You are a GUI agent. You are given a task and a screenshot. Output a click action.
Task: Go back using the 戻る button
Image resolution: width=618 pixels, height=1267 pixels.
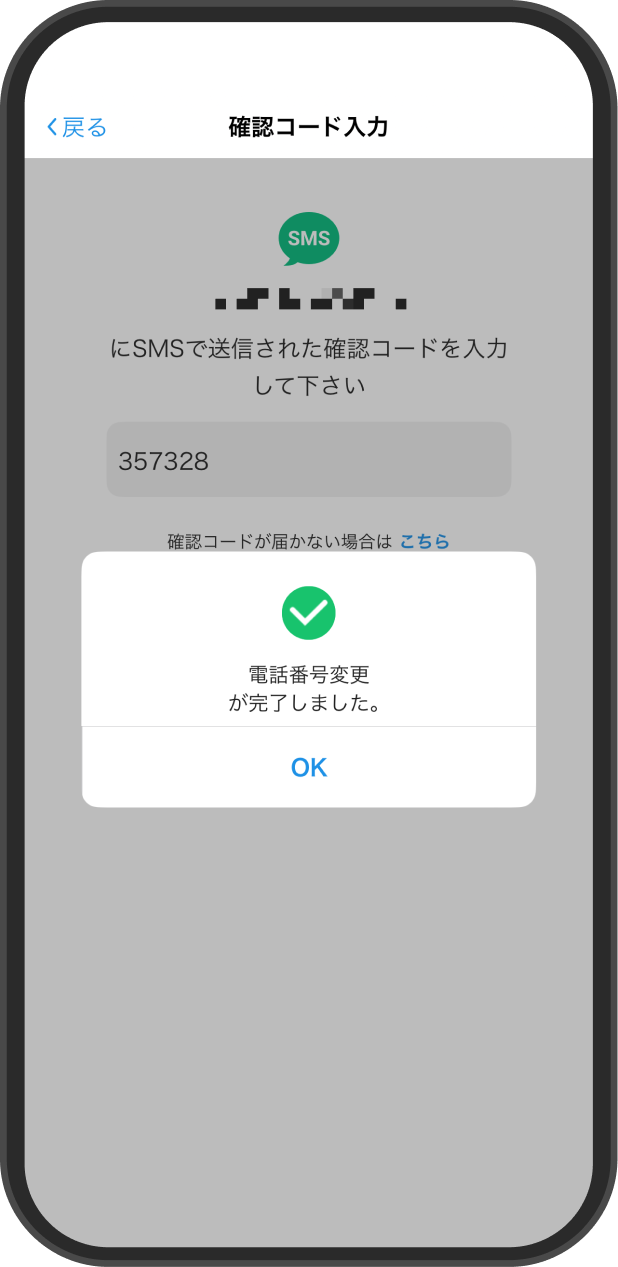(76, 127)
